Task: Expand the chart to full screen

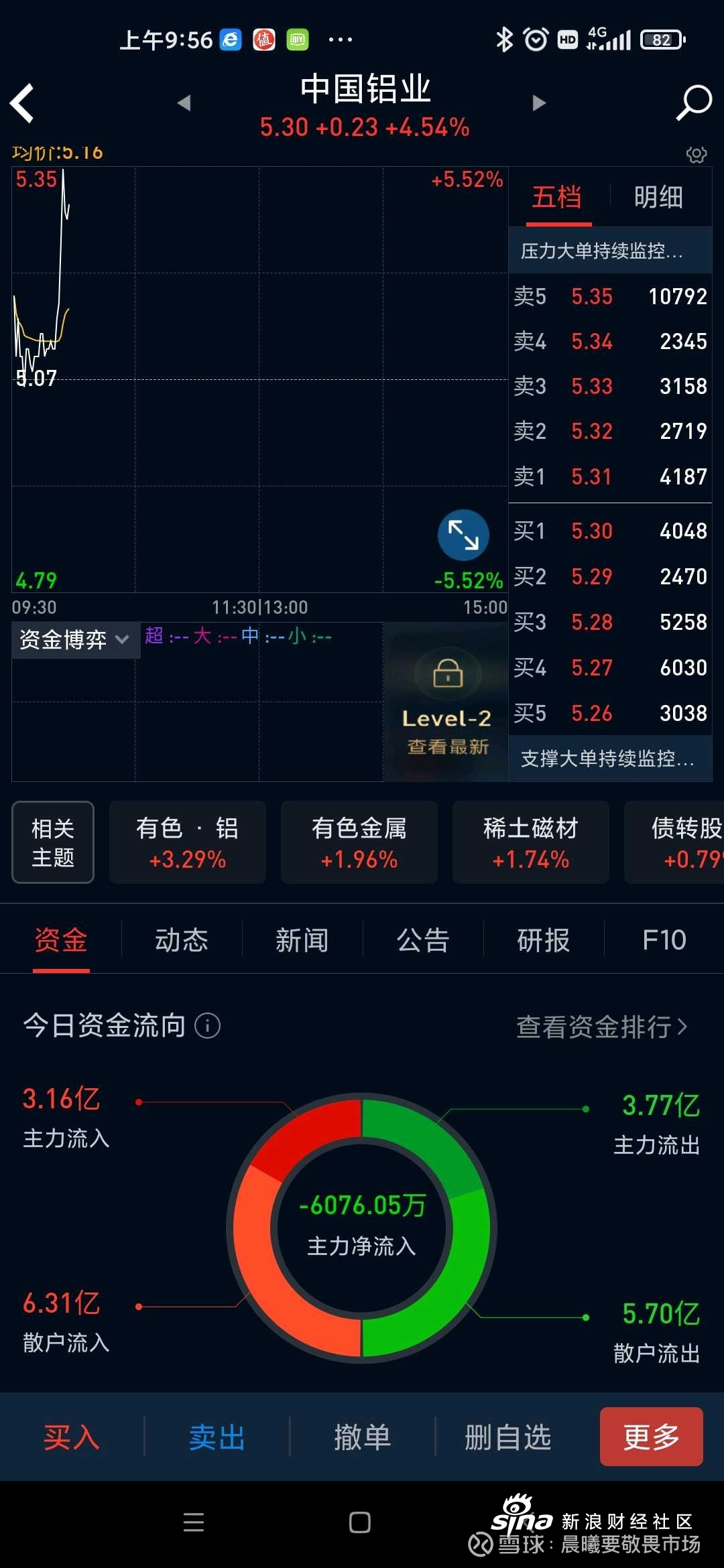Action: [463, 535]
